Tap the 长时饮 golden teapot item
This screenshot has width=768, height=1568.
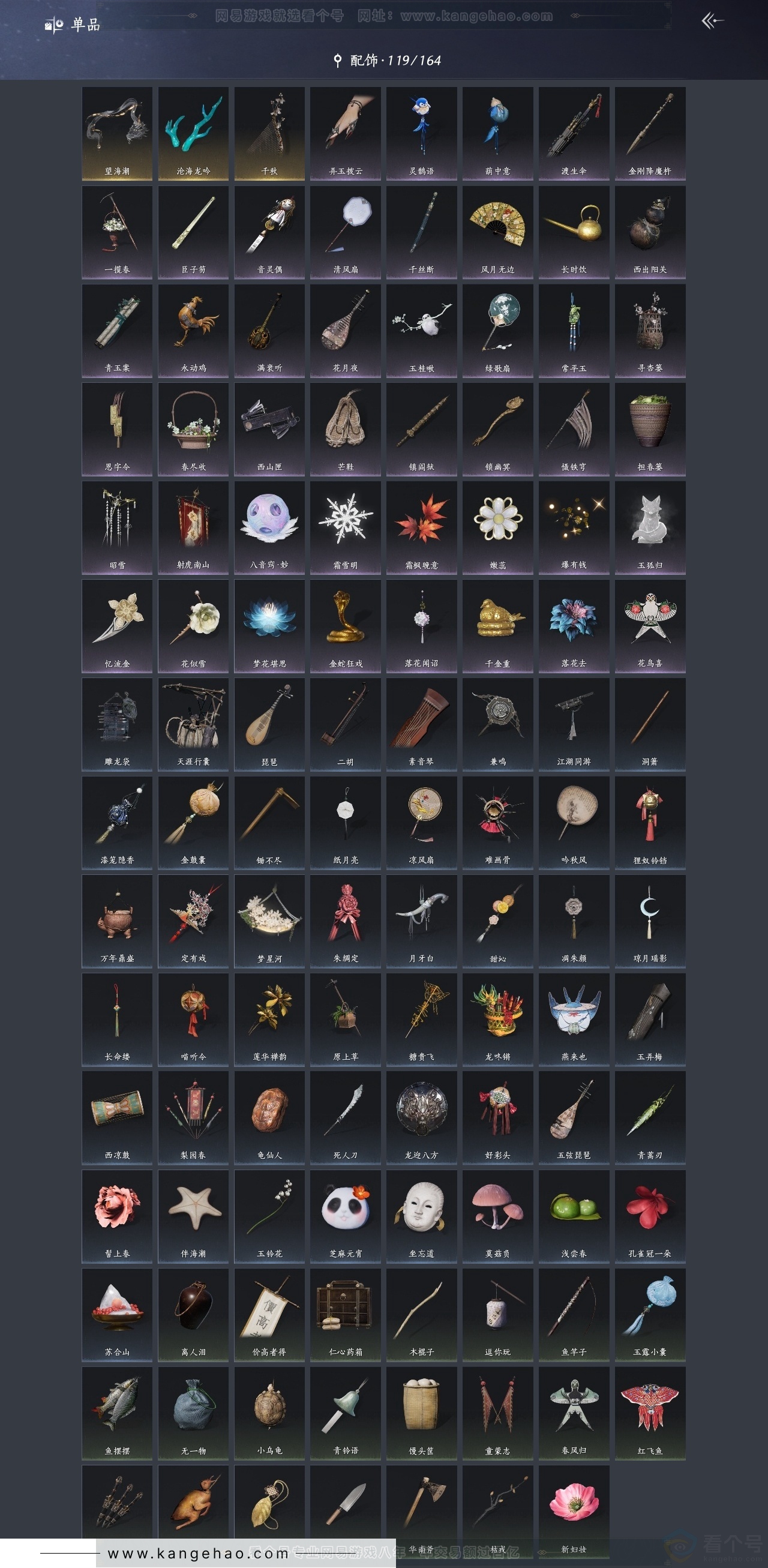click(574, 231)
